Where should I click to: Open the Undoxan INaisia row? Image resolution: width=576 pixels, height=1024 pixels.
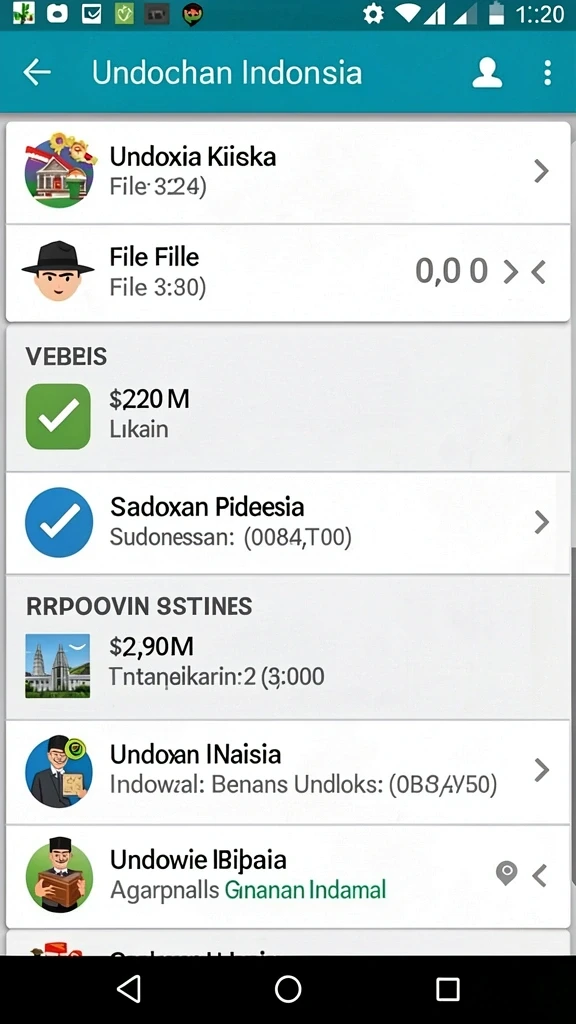[x=288, y=771]
